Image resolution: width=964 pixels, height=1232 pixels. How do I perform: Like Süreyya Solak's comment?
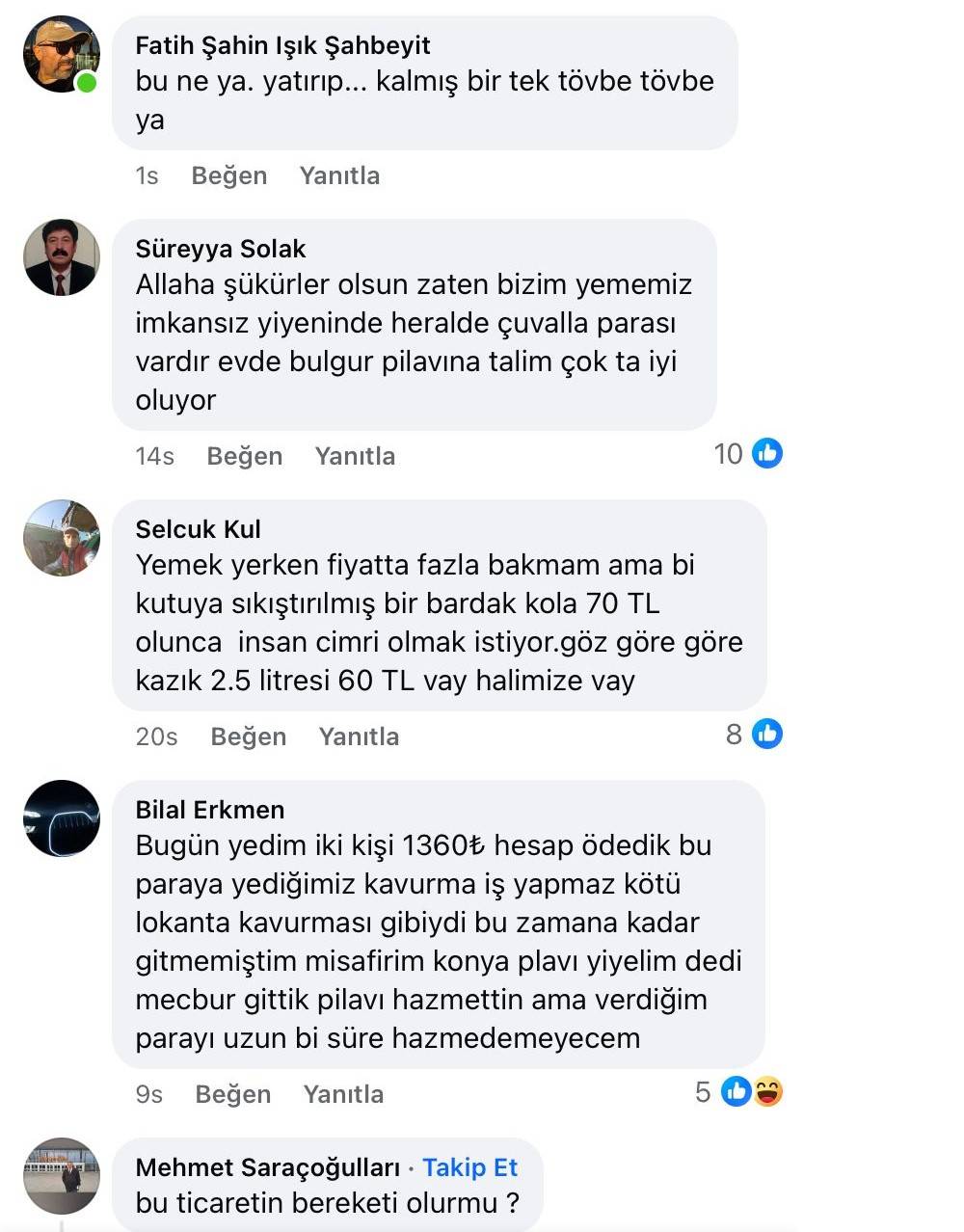pos(244,456)
